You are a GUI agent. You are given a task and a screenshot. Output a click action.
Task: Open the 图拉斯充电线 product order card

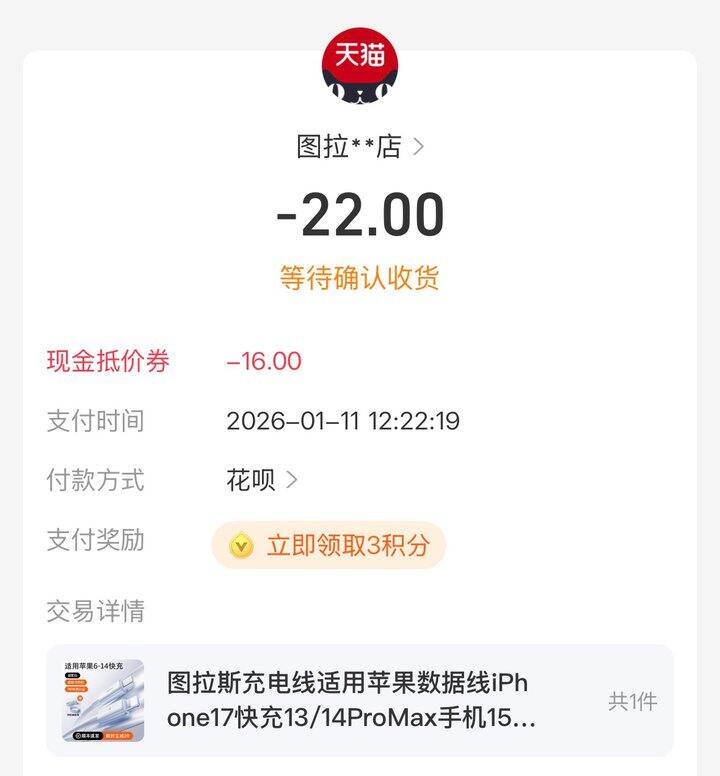point(360,700)
